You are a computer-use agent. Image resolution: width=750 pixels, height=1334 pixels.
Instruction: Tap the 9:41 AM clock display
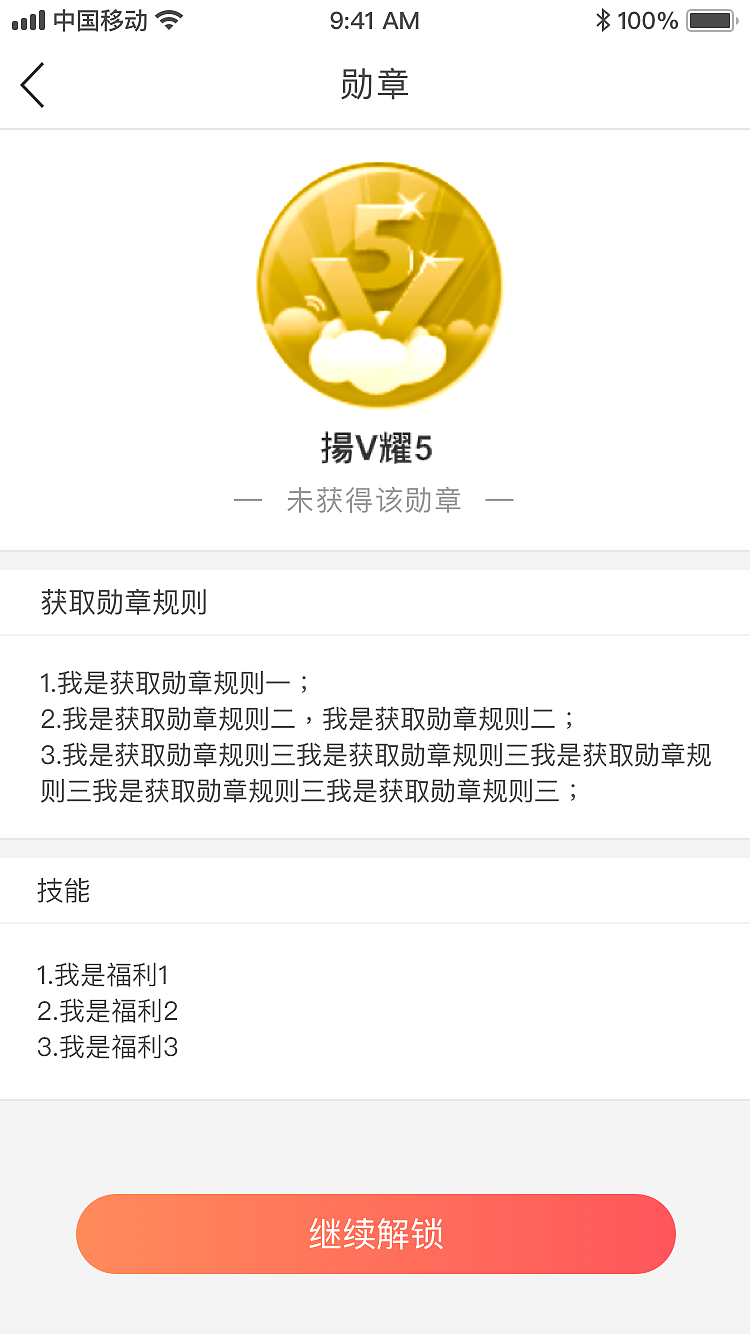373,20
